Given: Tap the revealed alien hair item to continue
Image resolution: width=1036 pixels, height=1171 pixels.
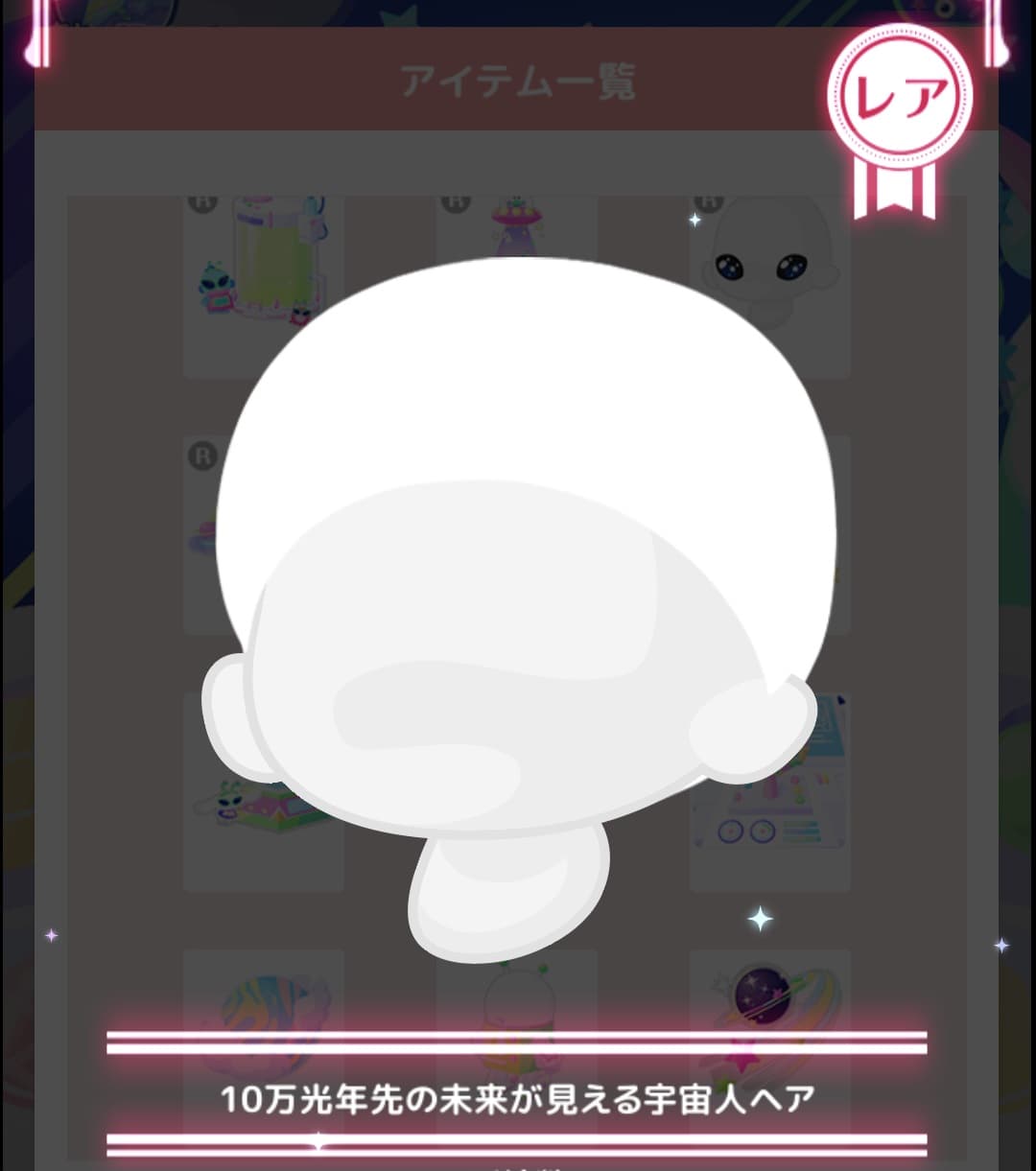Looking at the screenshot, I should [518, 595].
